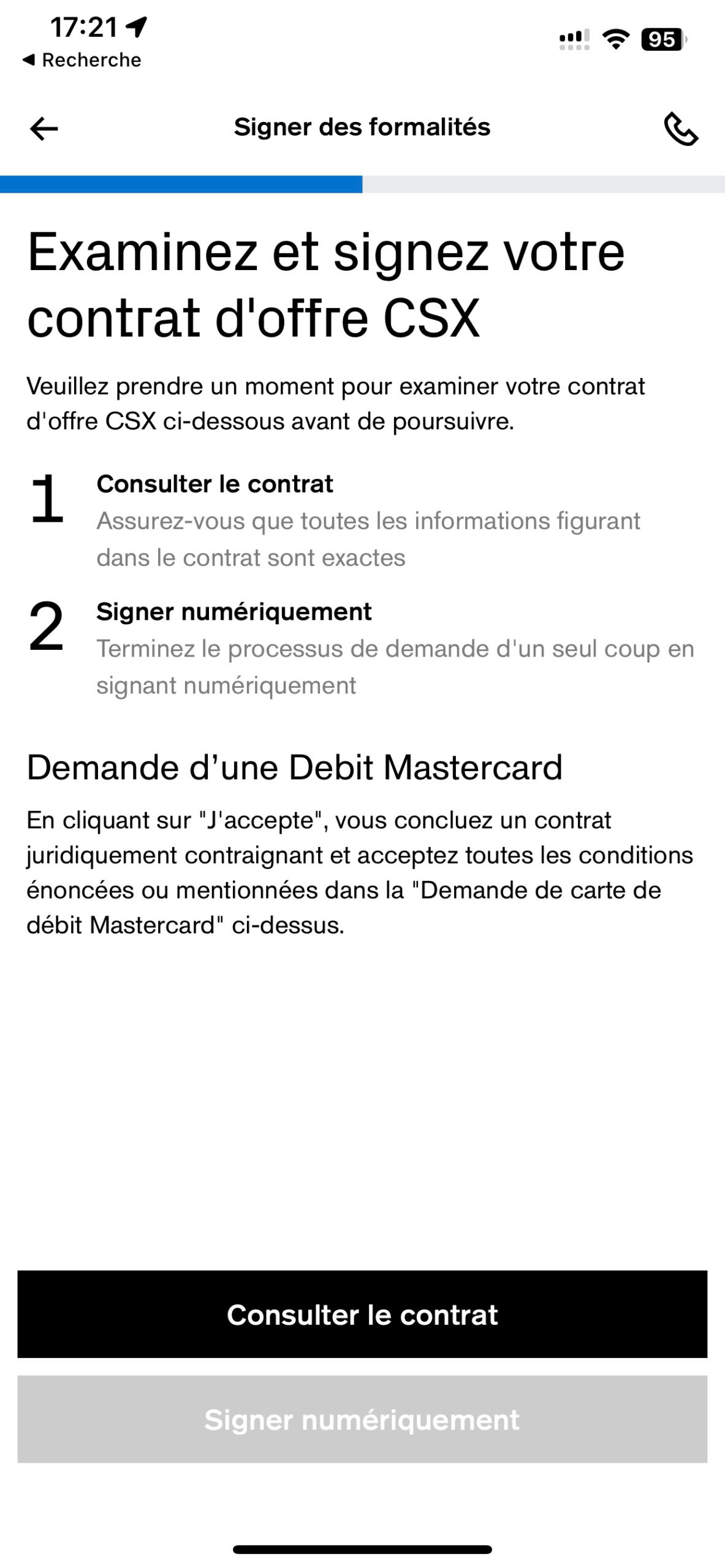Open the phone contact icon
The image size is (725, 1568).
[x=681, y=129]
